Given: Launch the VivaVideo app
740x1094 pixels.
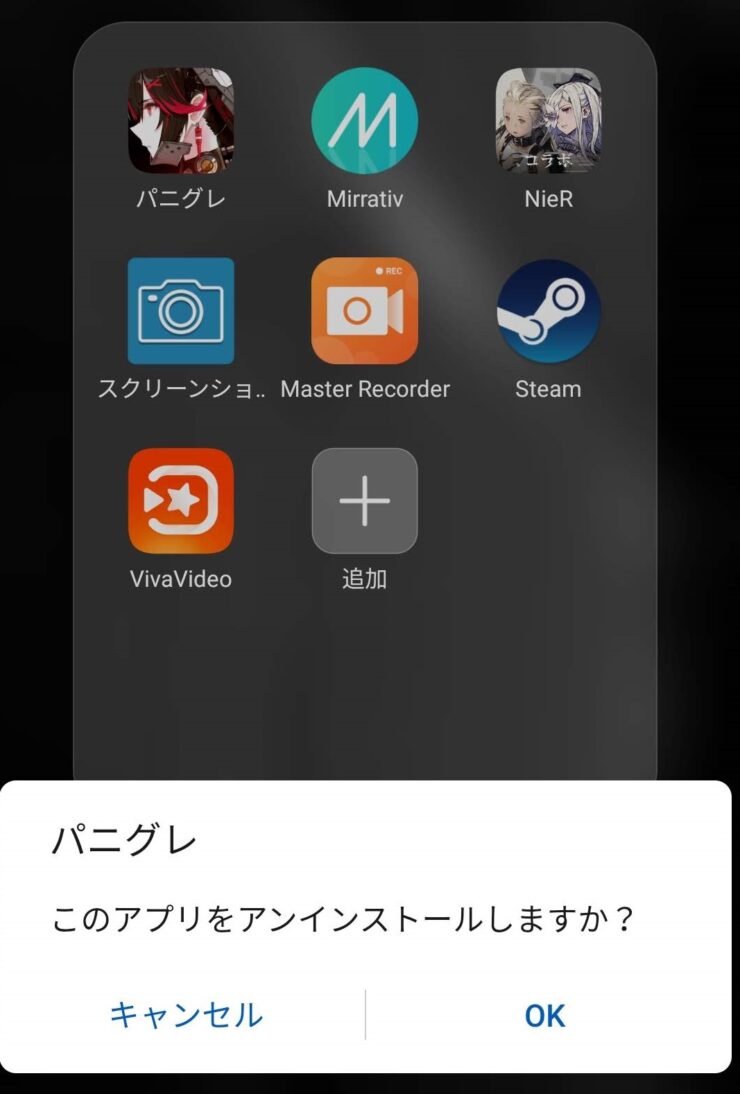Looking at the screenshot, I should [x=181, y=501].
